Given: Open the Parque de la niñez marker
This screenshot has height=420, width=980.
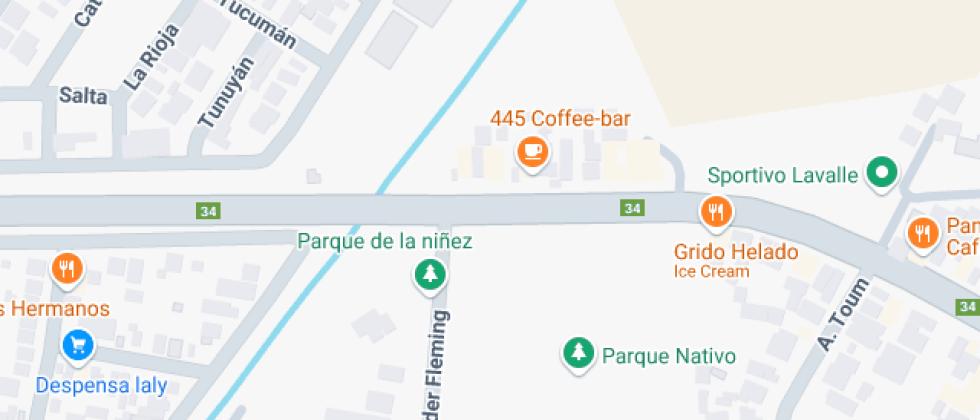Looking at the screenshot, I should click(x=430, y=273).
